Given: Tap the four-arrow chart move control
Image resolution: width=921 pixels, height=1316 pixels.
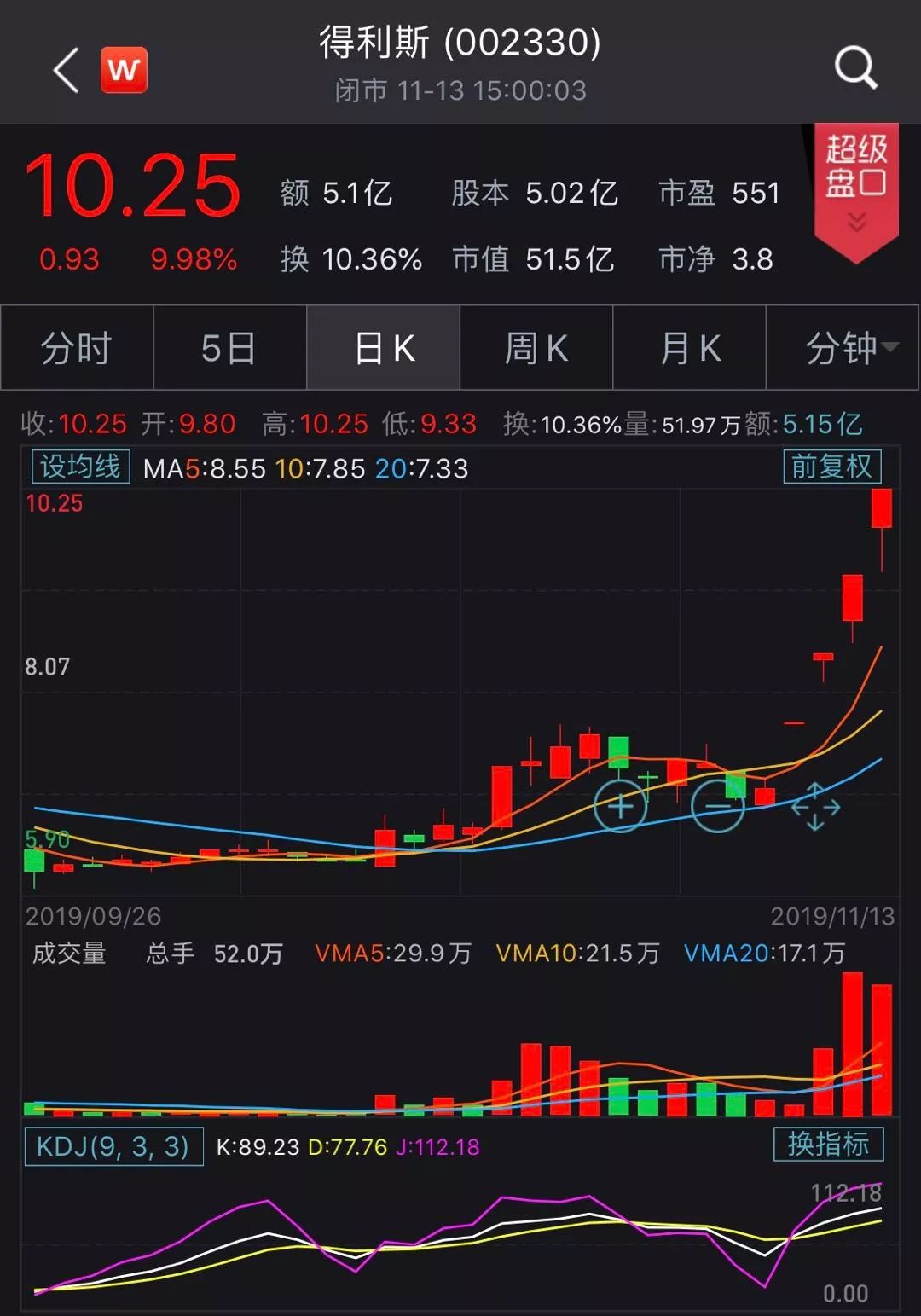Looking at the screenshot, I should (815, 806).
